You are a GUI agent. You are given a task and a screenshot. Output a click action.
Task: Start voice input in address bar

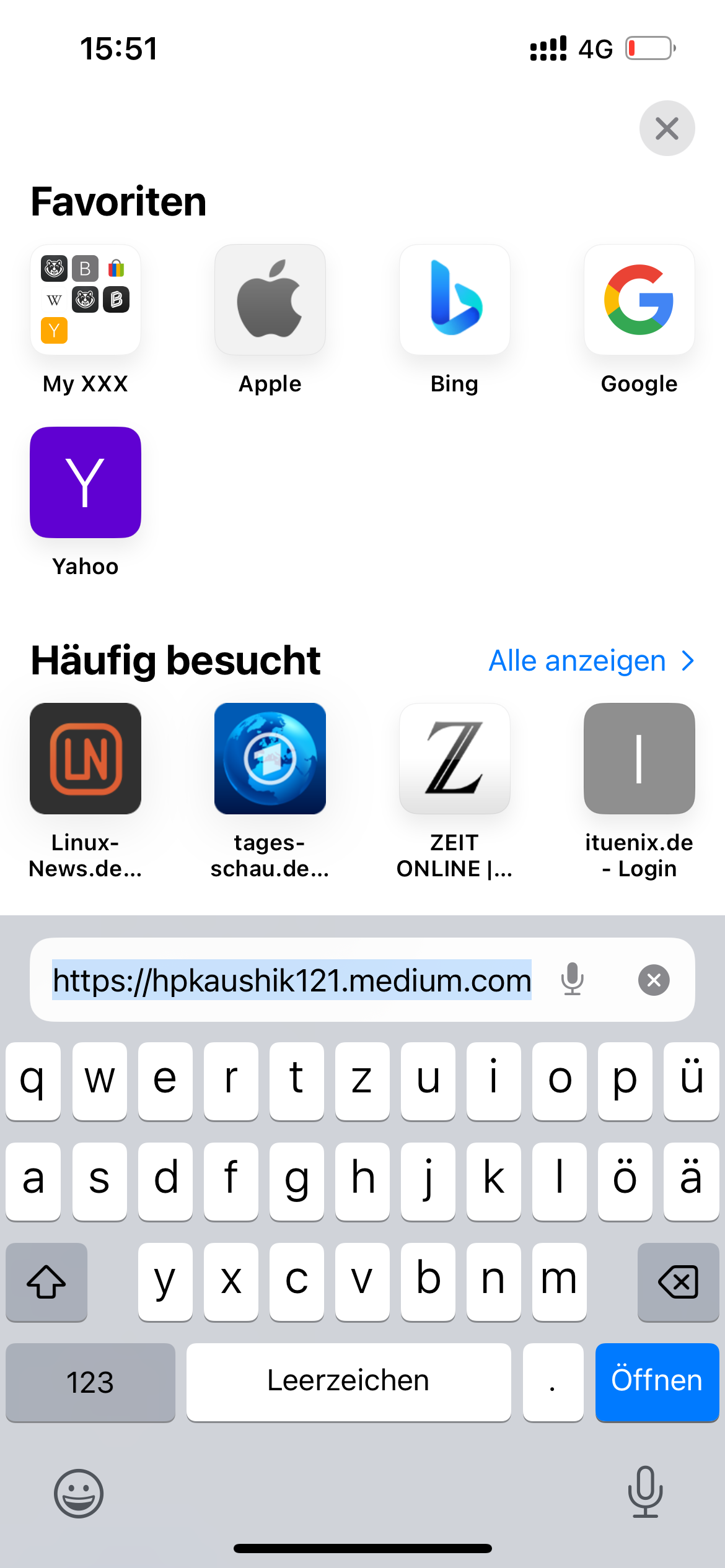pyautogui.click(x=573, y=980)
